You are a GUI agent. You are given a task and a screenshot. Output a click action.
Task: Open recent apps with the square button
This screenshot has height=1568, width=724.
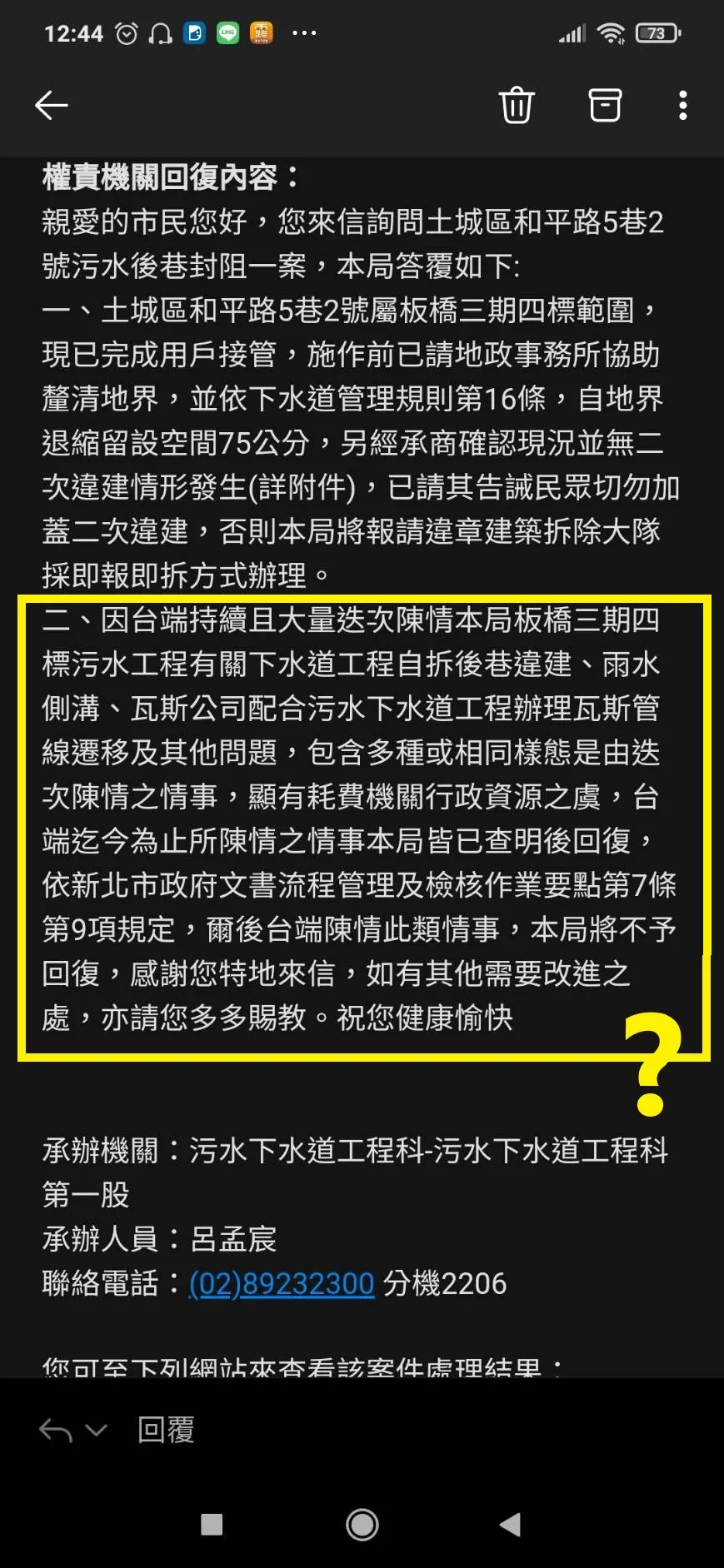click(x=212, y=1525)
